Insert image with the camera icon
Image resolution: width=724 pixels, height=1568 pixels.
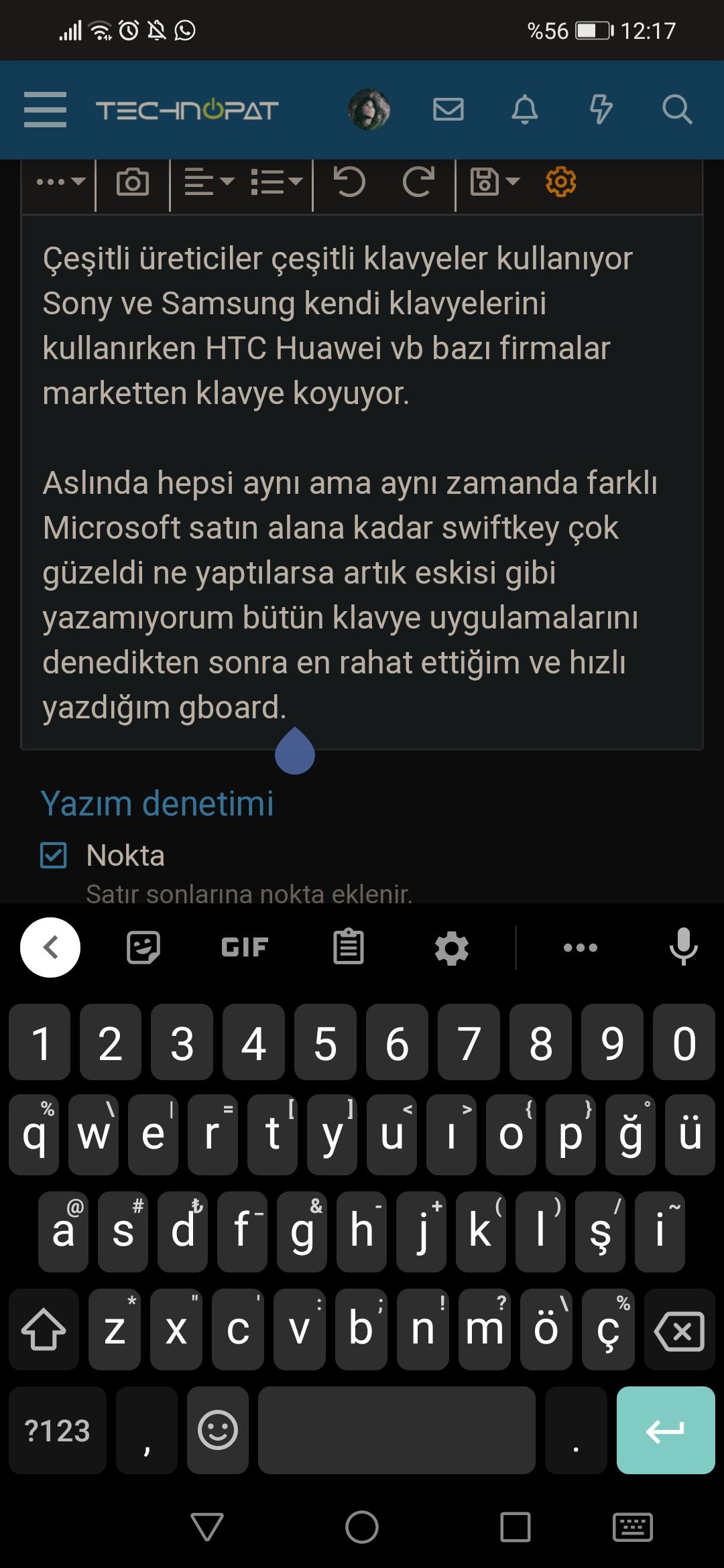(x=133, y=182)
